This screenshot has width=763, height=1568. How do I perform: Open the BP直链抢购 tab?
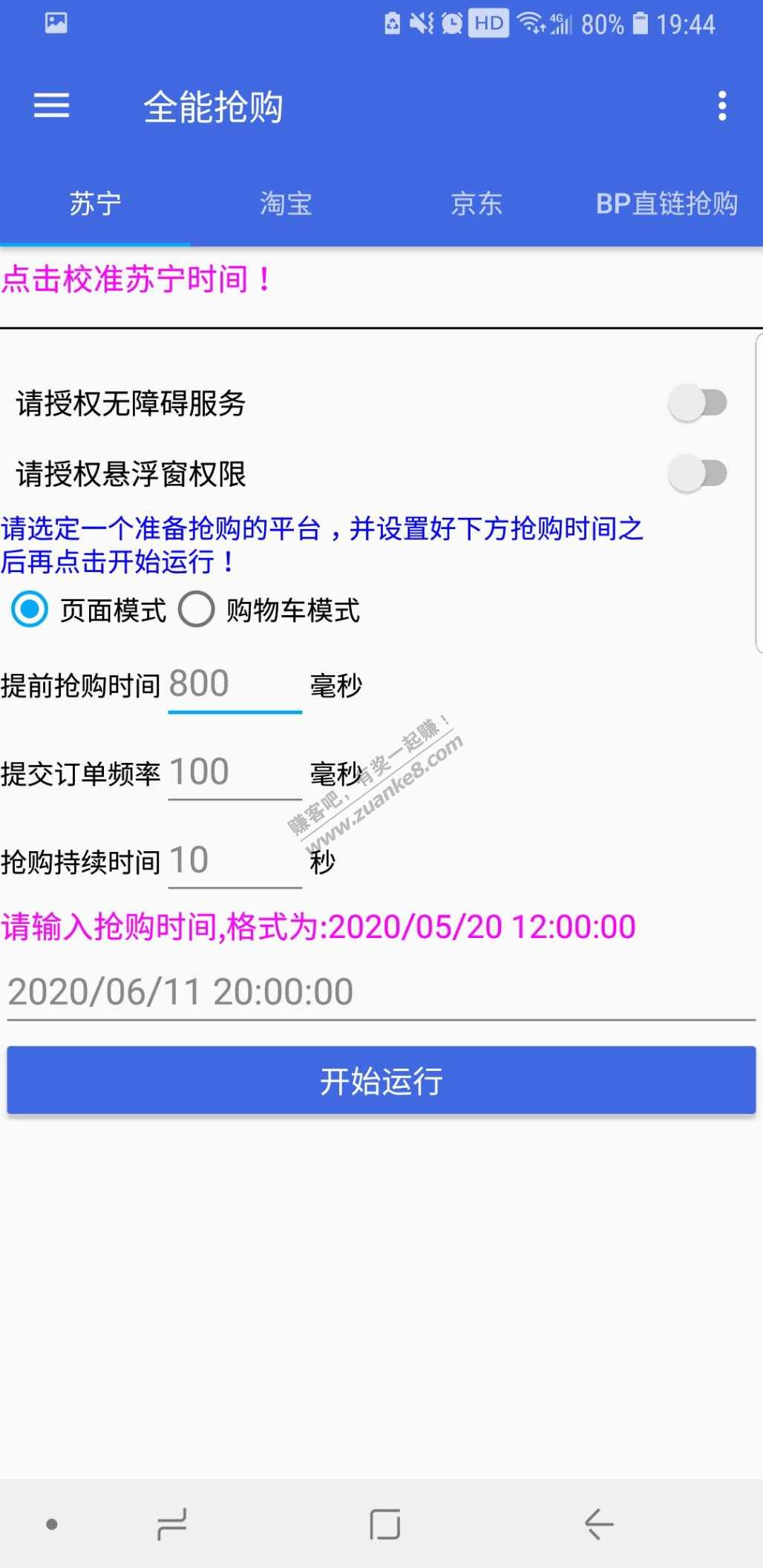(x=667, y=203)
